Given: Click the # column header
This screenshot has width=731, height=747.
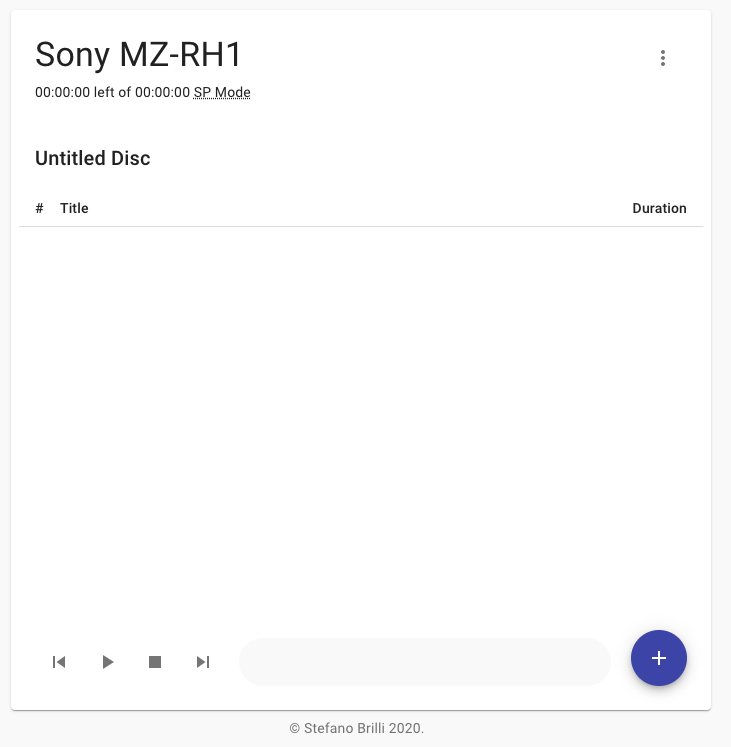Looking at the screenshot, I should [39, 208].
